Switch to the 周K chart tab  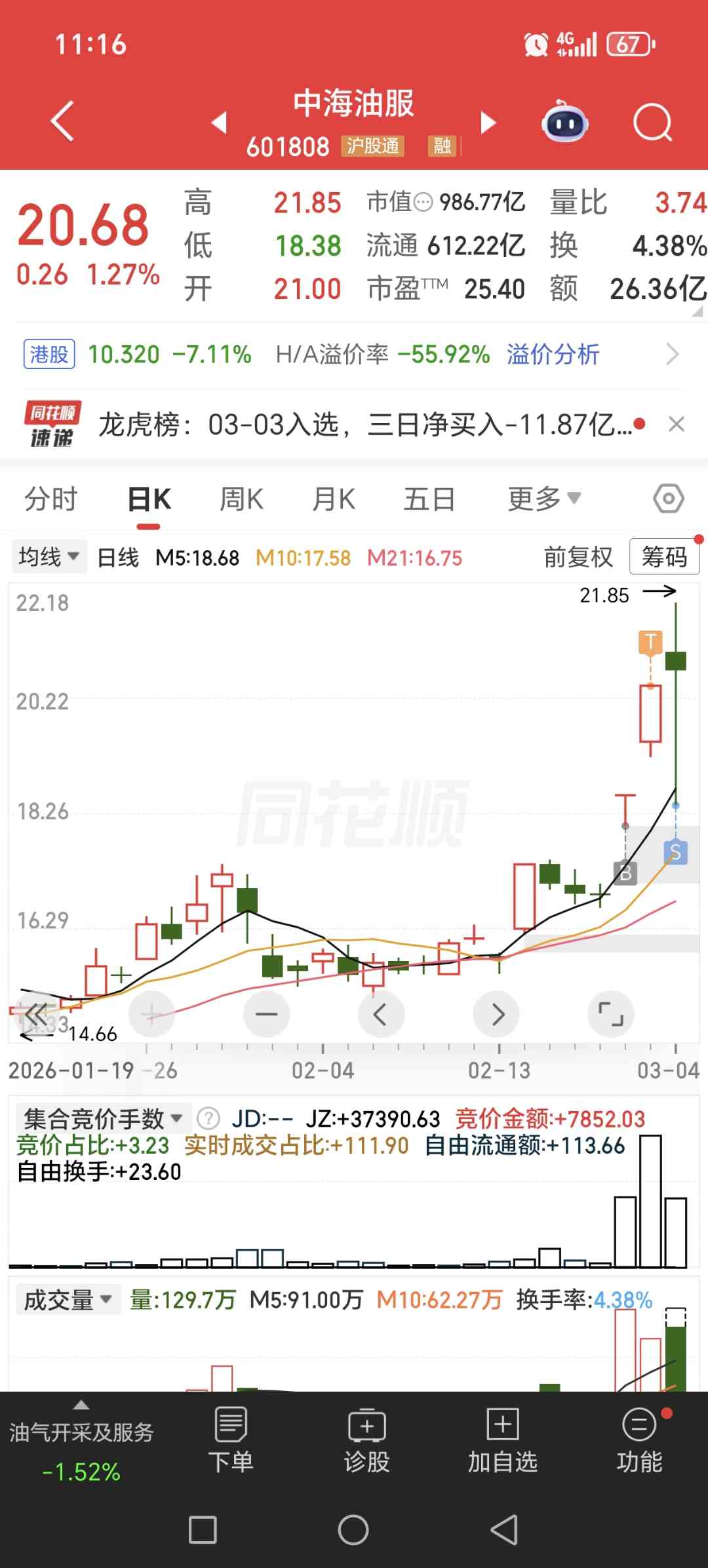[x=241, y=500]
